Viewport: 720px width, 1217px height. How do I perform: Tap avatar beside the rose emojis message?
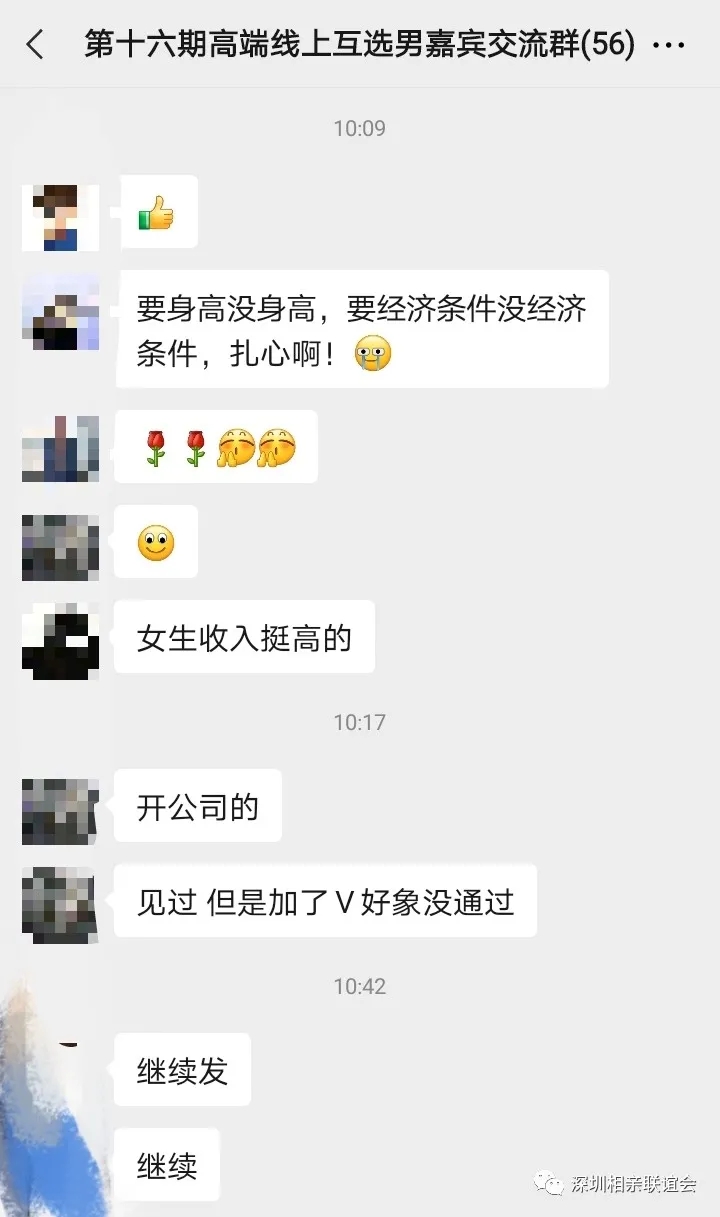60,448
